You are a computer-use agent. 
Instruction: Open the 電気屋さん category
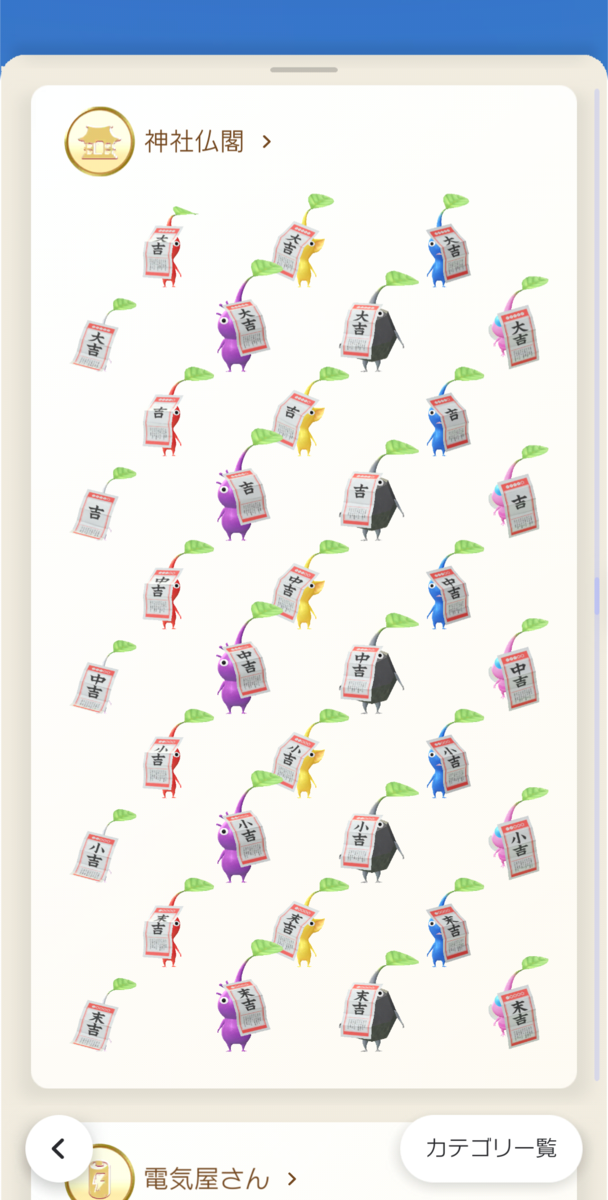click(x=221, y=1178)
